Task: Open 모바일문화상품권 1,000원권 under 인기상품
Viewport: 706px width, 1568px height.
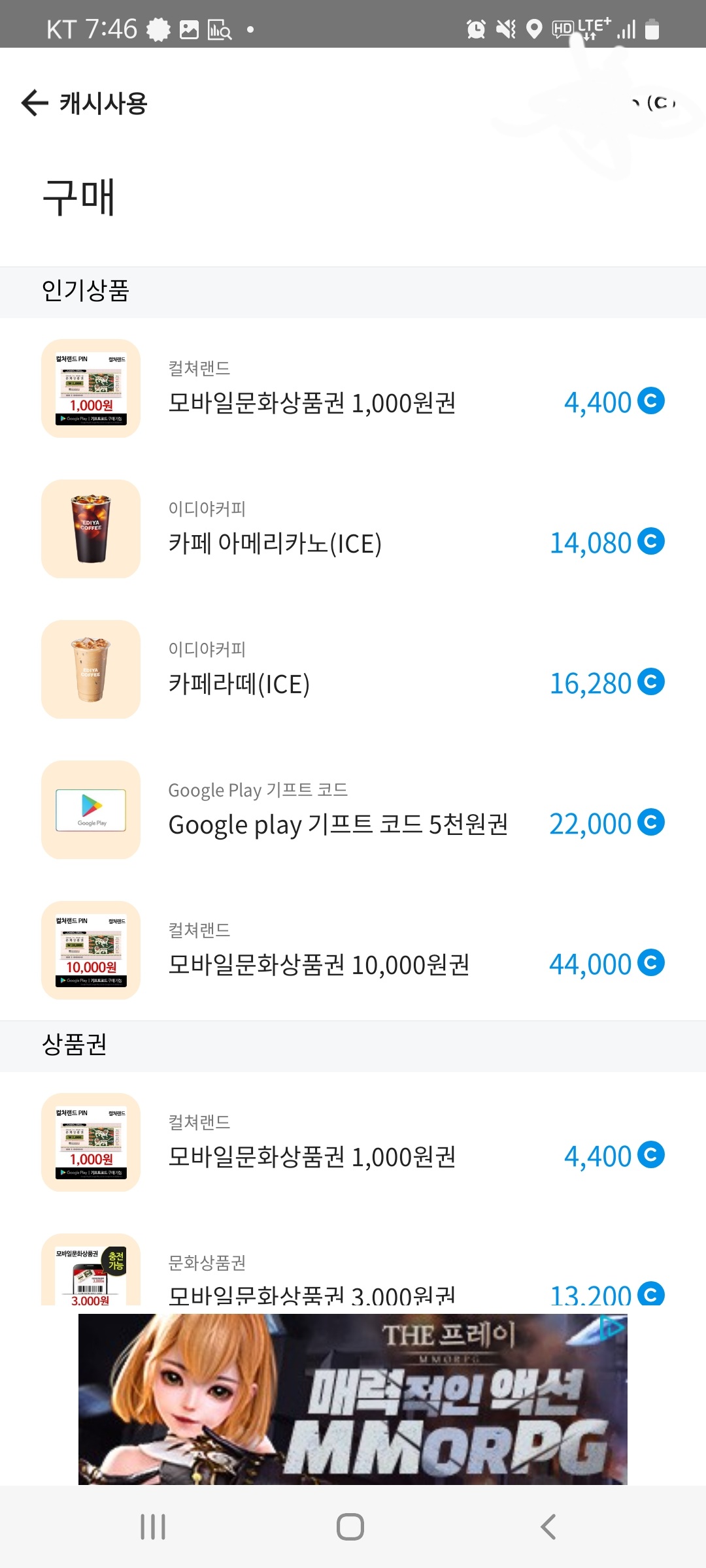Action: (x=353, y=389)
